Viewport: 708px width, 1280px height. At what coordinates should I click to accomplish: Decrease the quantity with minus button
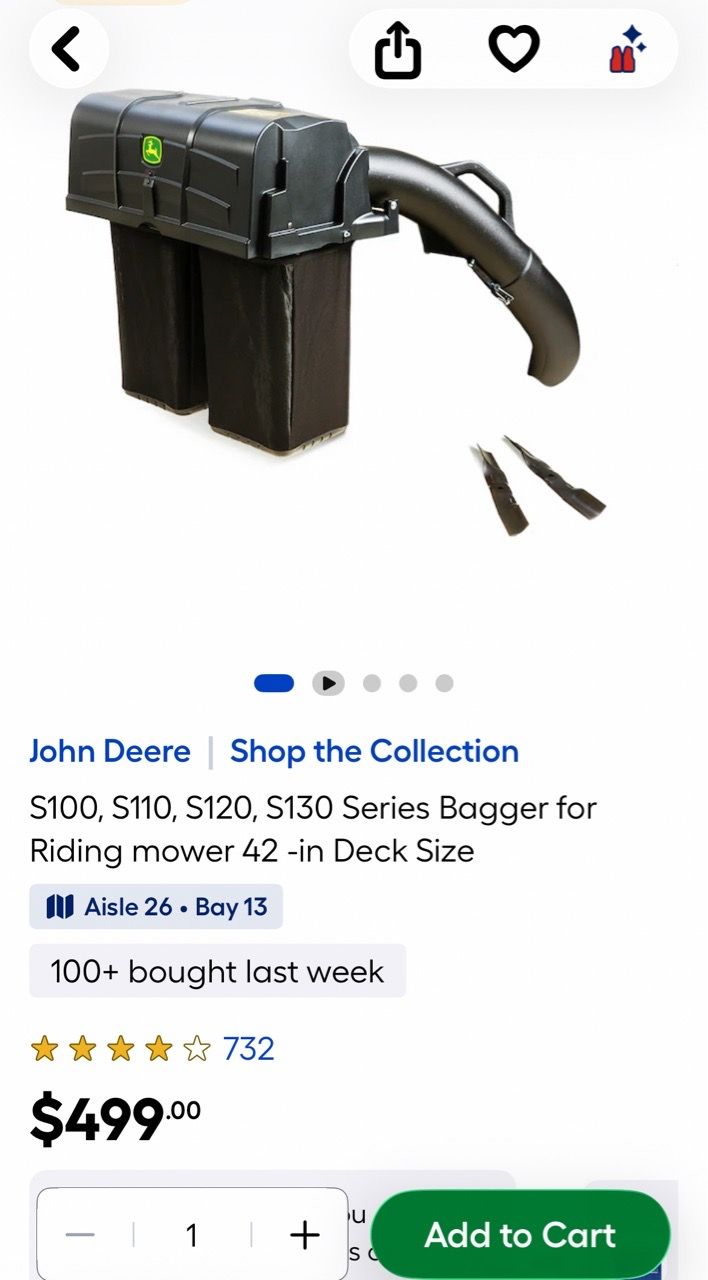[x=80, y=1235]
